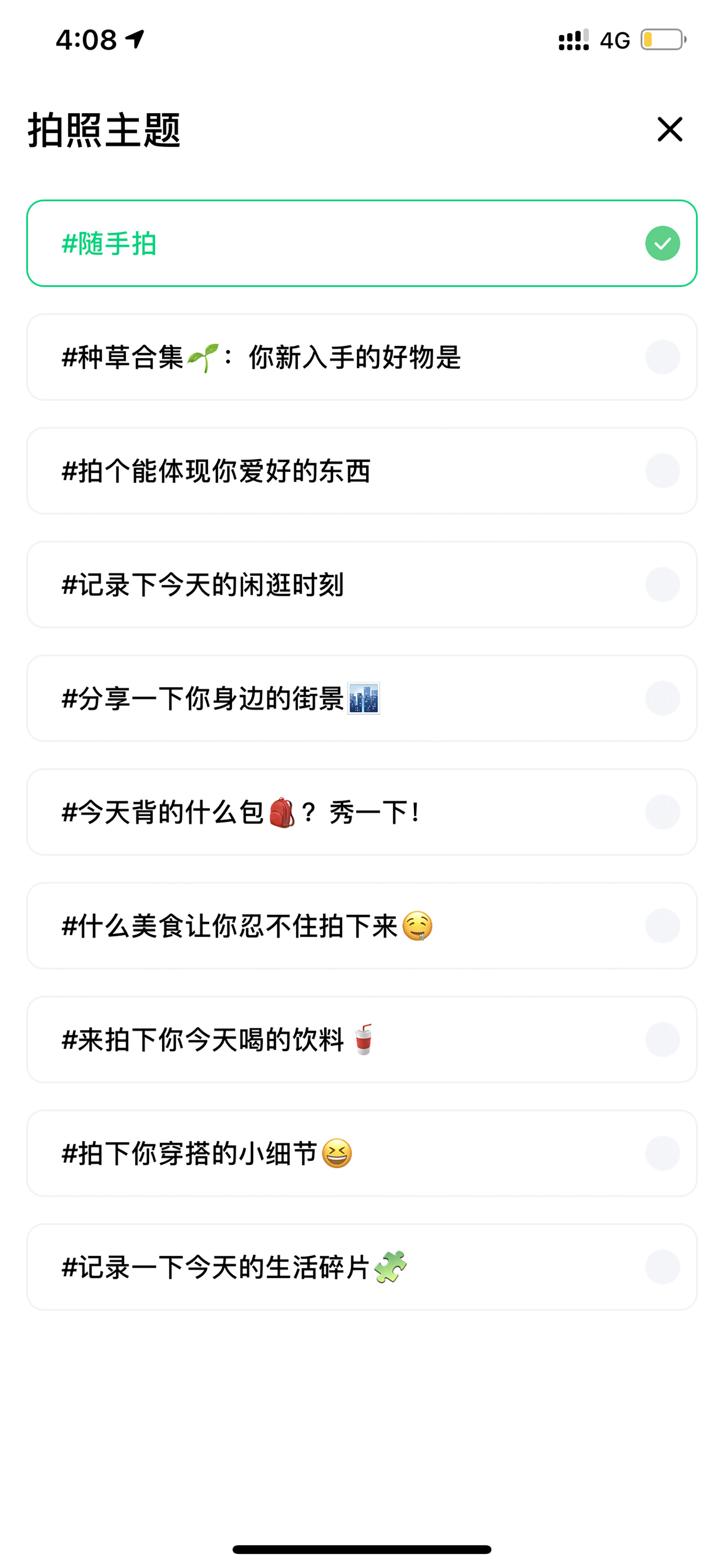The image size is (724, 1568).
Task: Choose #种草合集 你新入手的好物是
Action: [x=361, y=357]
